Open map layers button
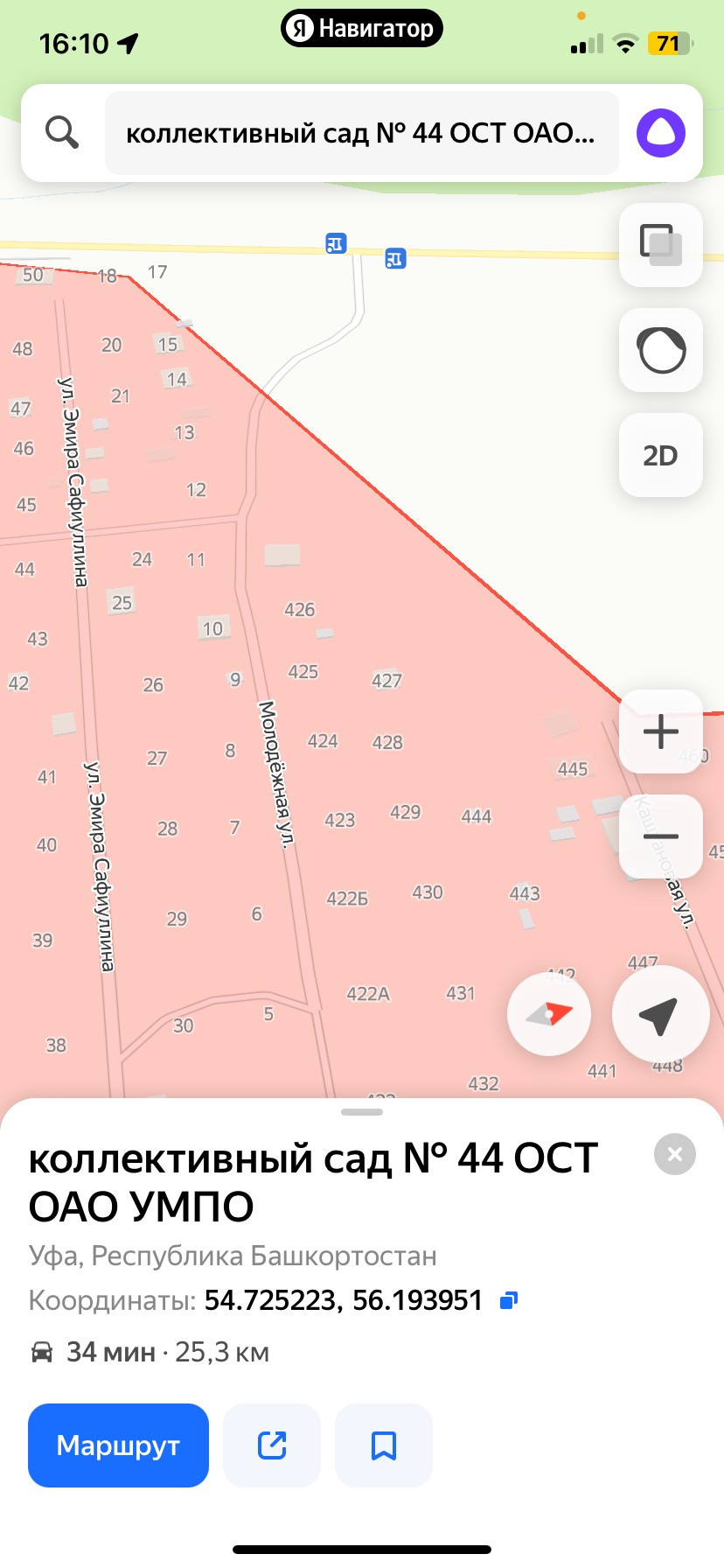 click(660, 244)
